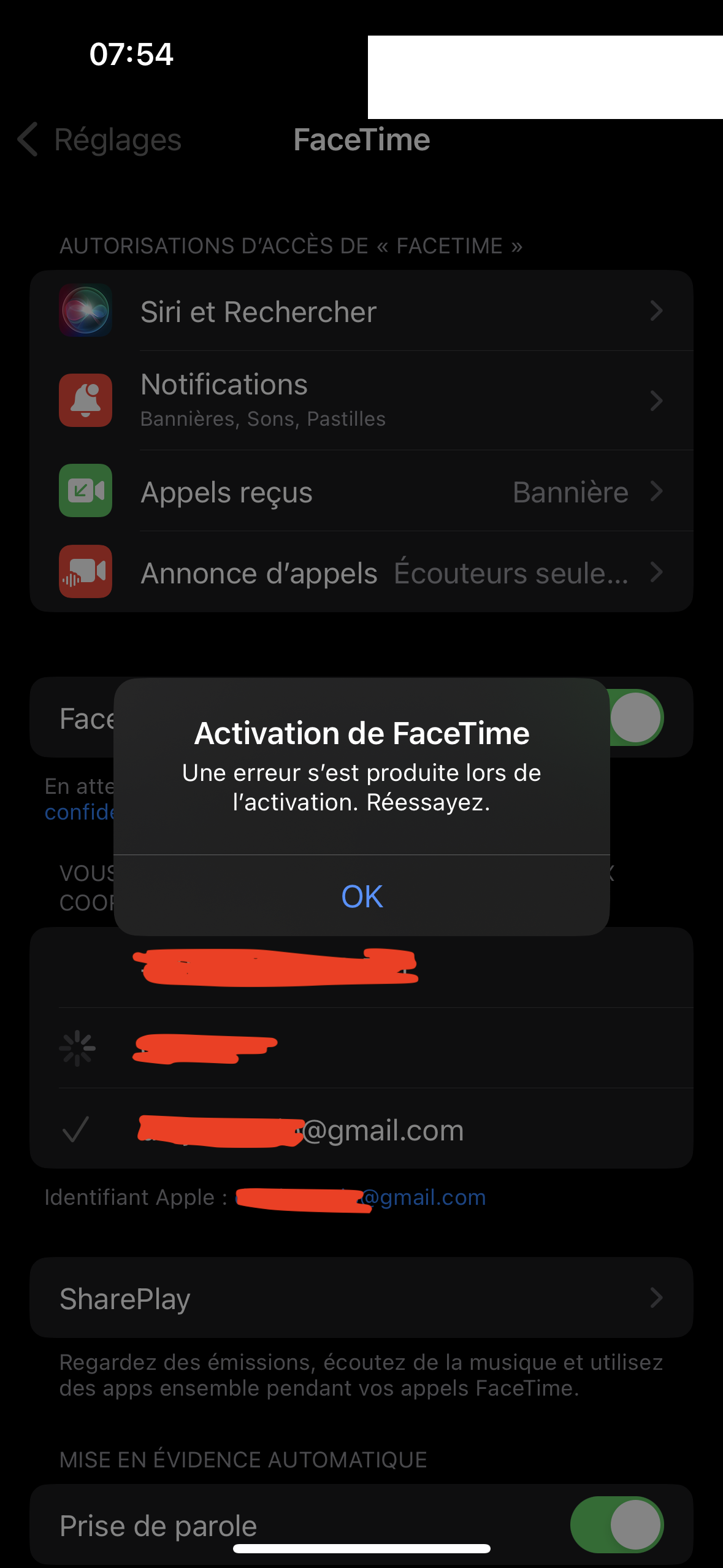Open Appels reçus banner setting
This screenshot has height=1568, width=723.
[x=362, y=491]
